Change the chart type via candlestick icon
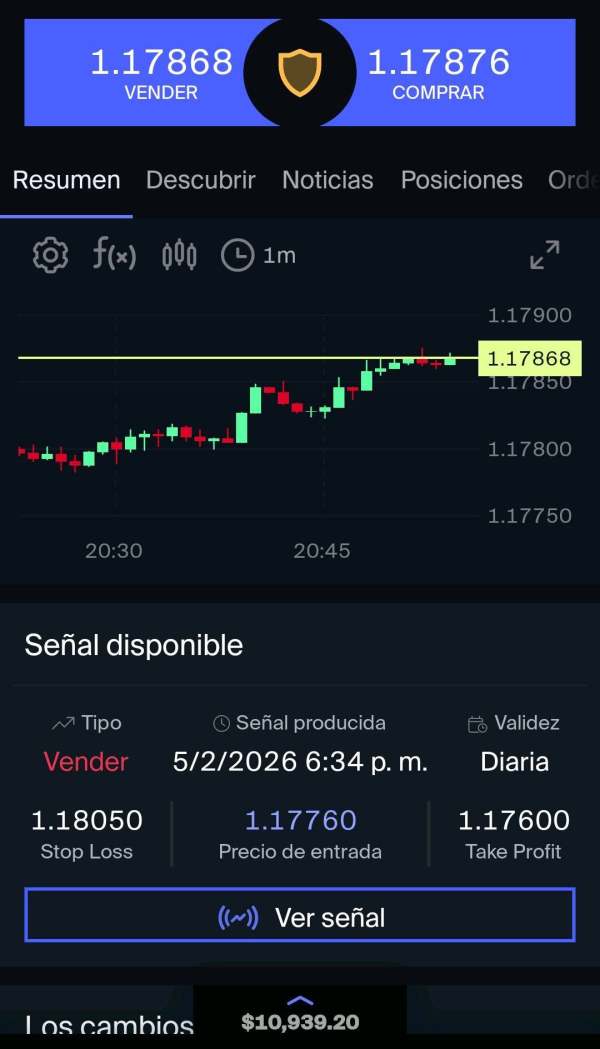600x1049 pixels. 179,256
